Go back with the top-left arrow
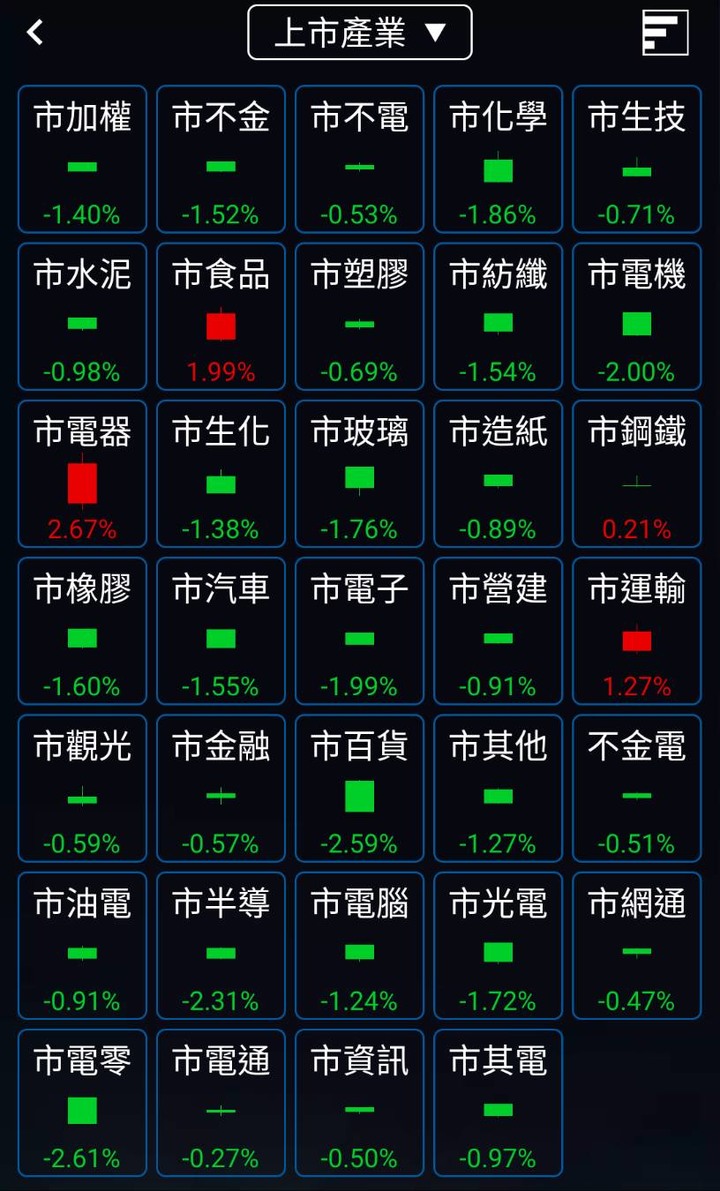The height and width of the screenshot is (1191, 720). click(x=35, y=33)
